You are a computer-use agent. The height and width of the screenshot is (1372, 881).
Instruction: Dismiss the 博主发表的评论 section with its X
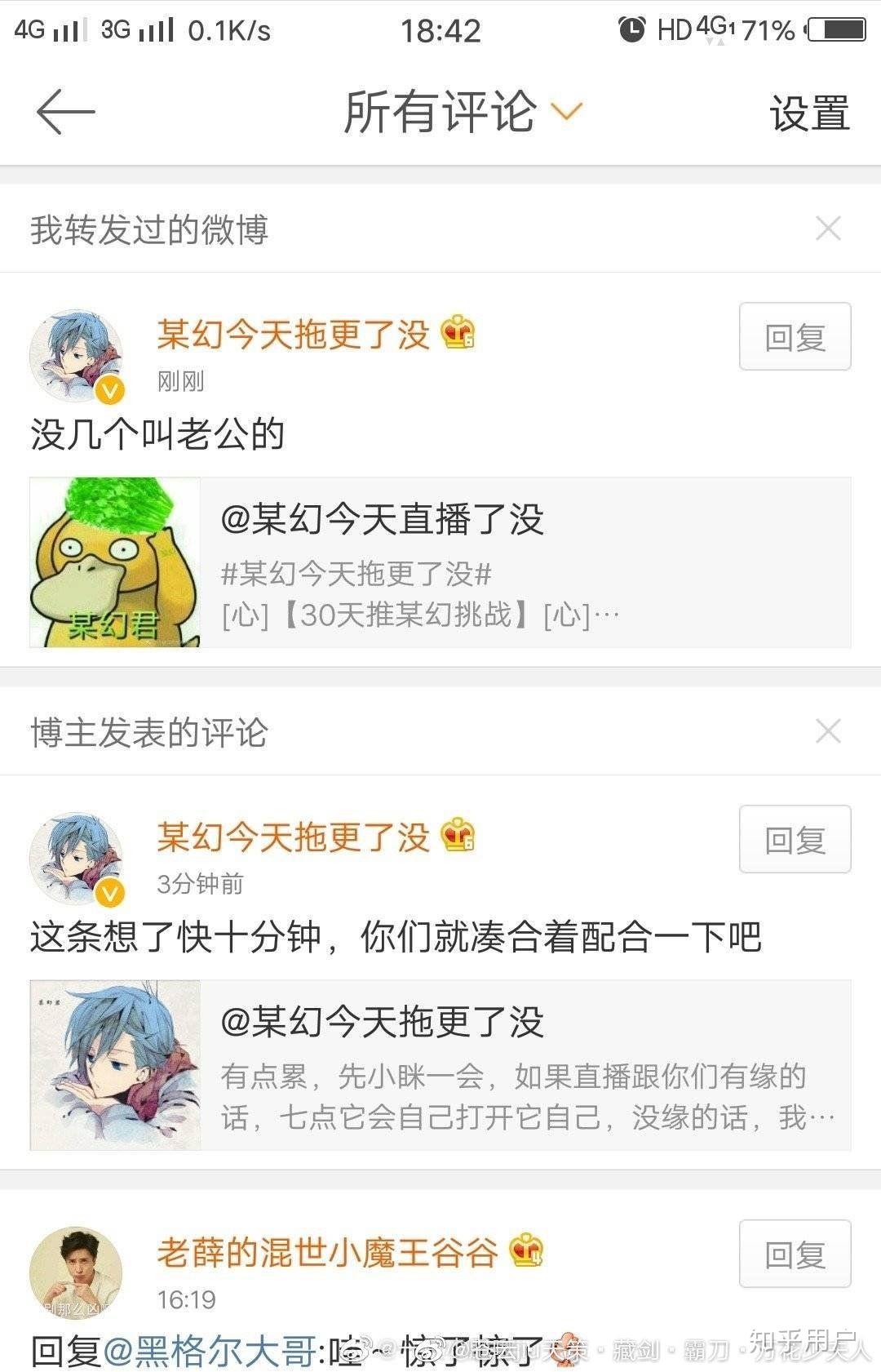click(x=829, y=731)
